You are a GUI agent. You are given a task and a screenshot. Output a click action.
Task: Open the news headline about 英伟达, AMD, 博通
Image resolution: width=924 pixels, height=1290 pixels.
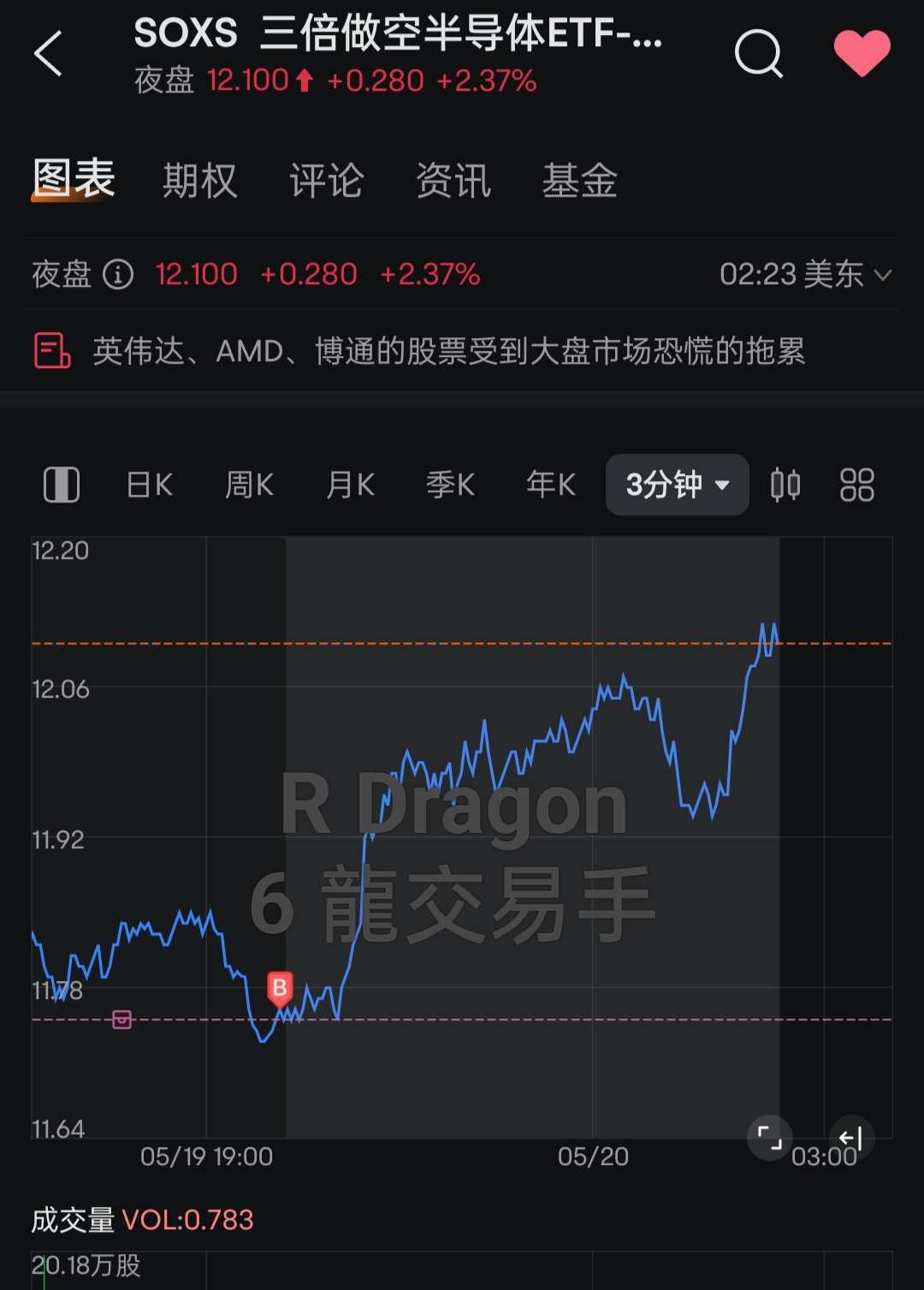click(x=448, y=351)
